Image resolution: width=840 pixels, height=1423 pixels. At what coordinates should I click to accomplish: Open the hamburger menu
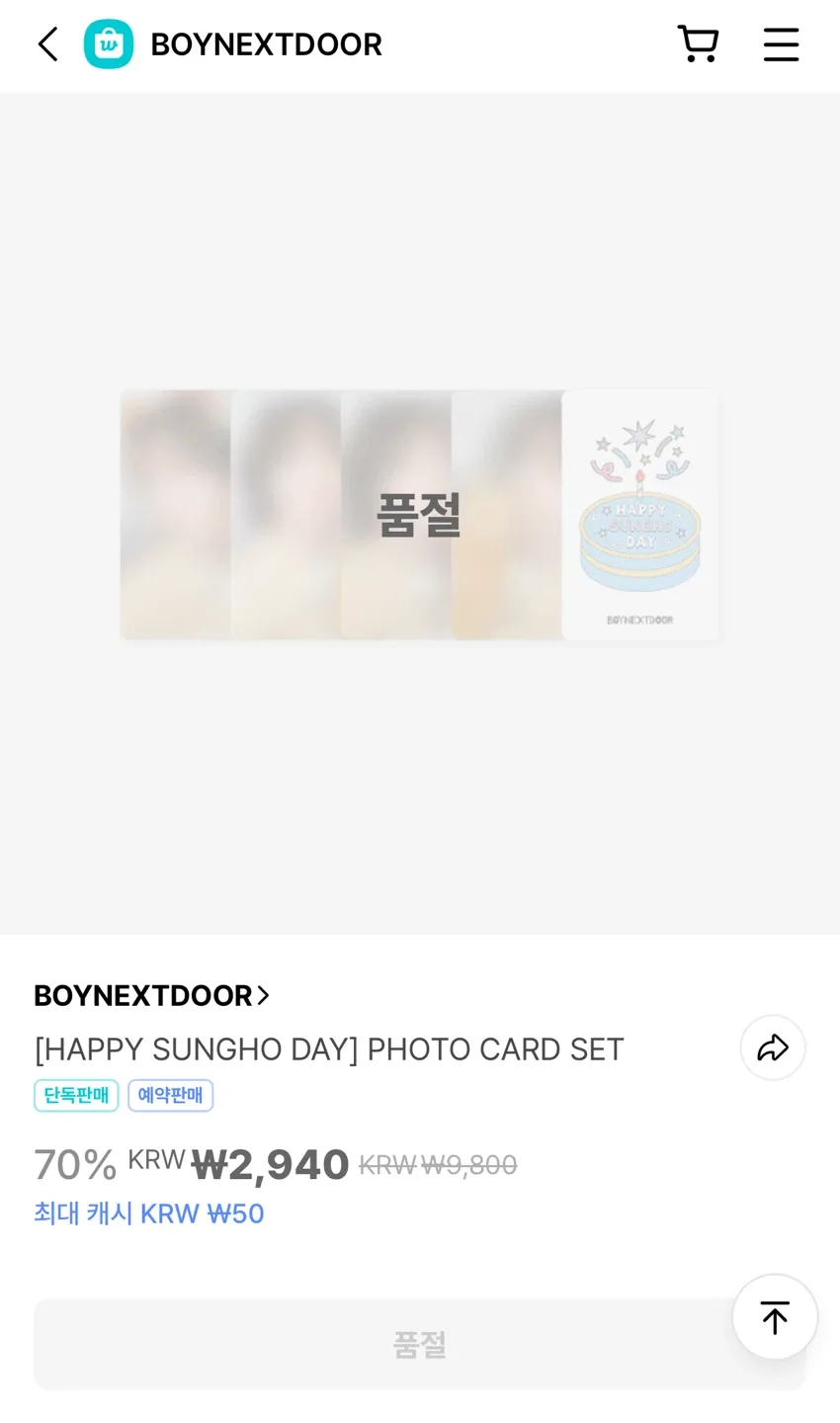[781, 44]
